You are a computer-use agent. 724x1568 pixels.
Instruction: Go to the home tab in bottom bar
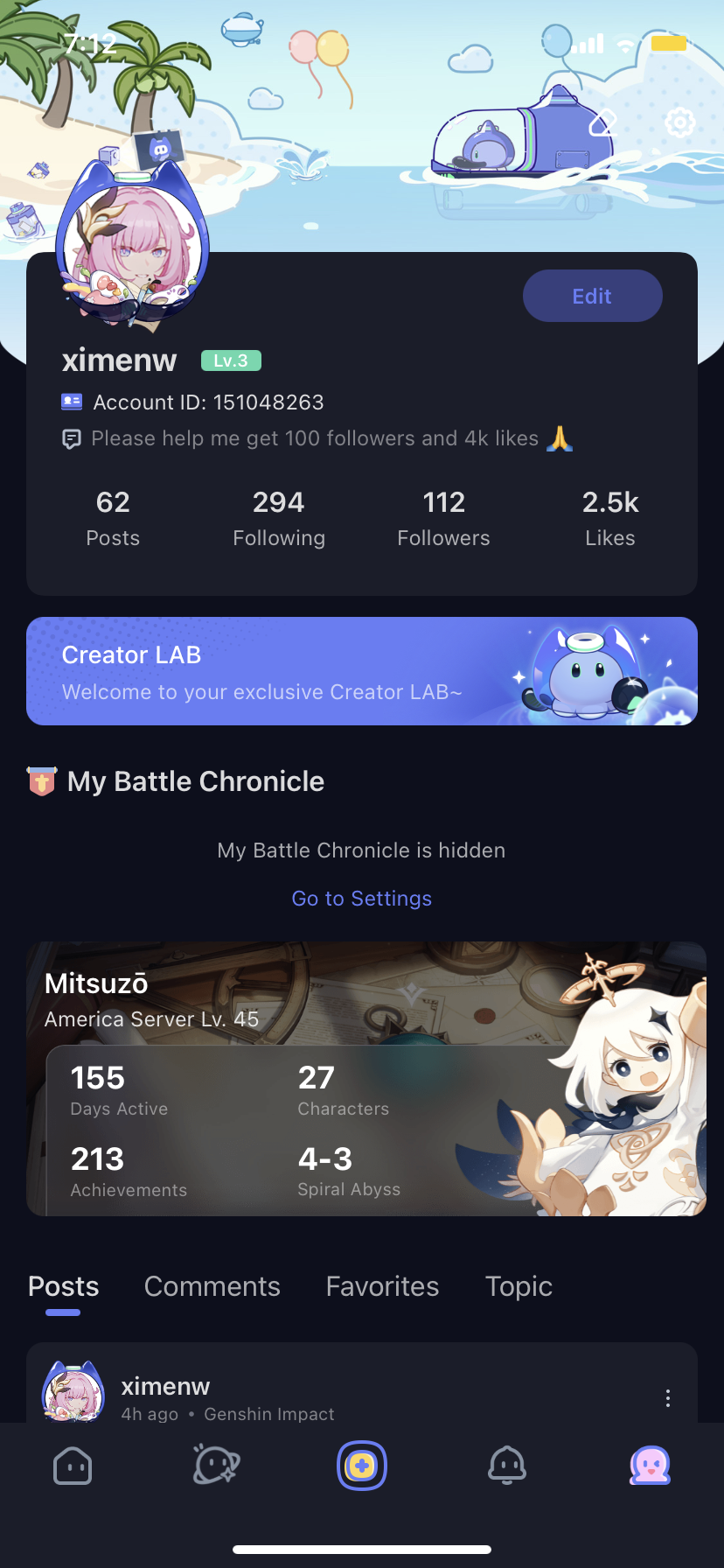point(73,1466)
